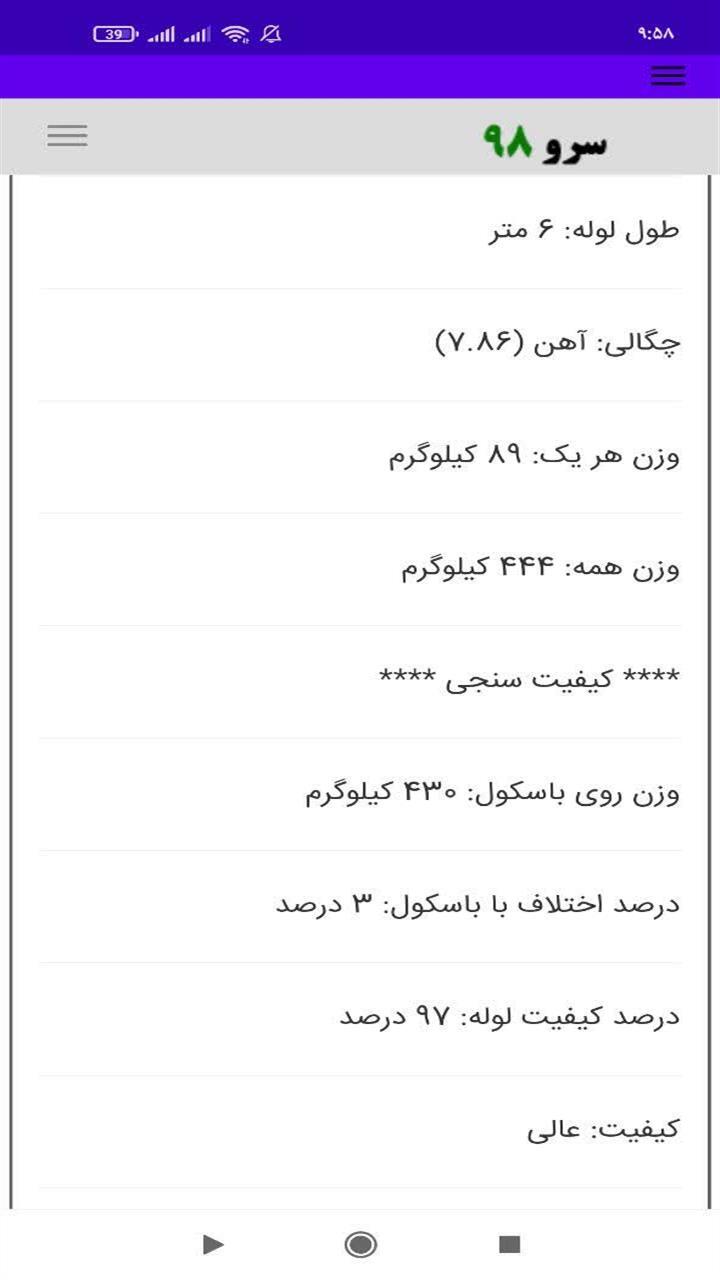Open recent apps with the square icon
720x1280 pixels.
coord(510,1246)
